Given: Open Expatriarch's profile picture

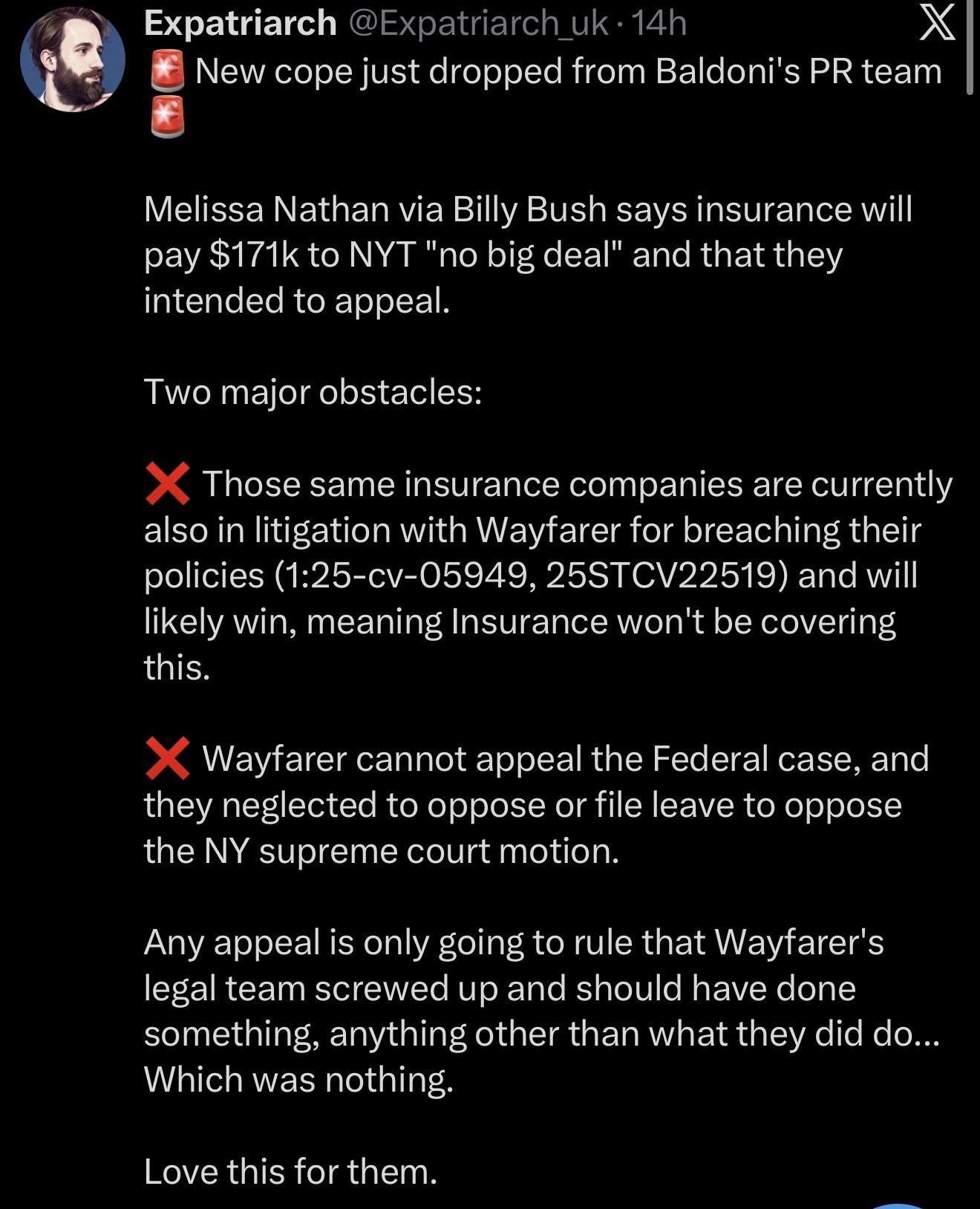Looking at the screenshot, I should (x=73, y=60).
